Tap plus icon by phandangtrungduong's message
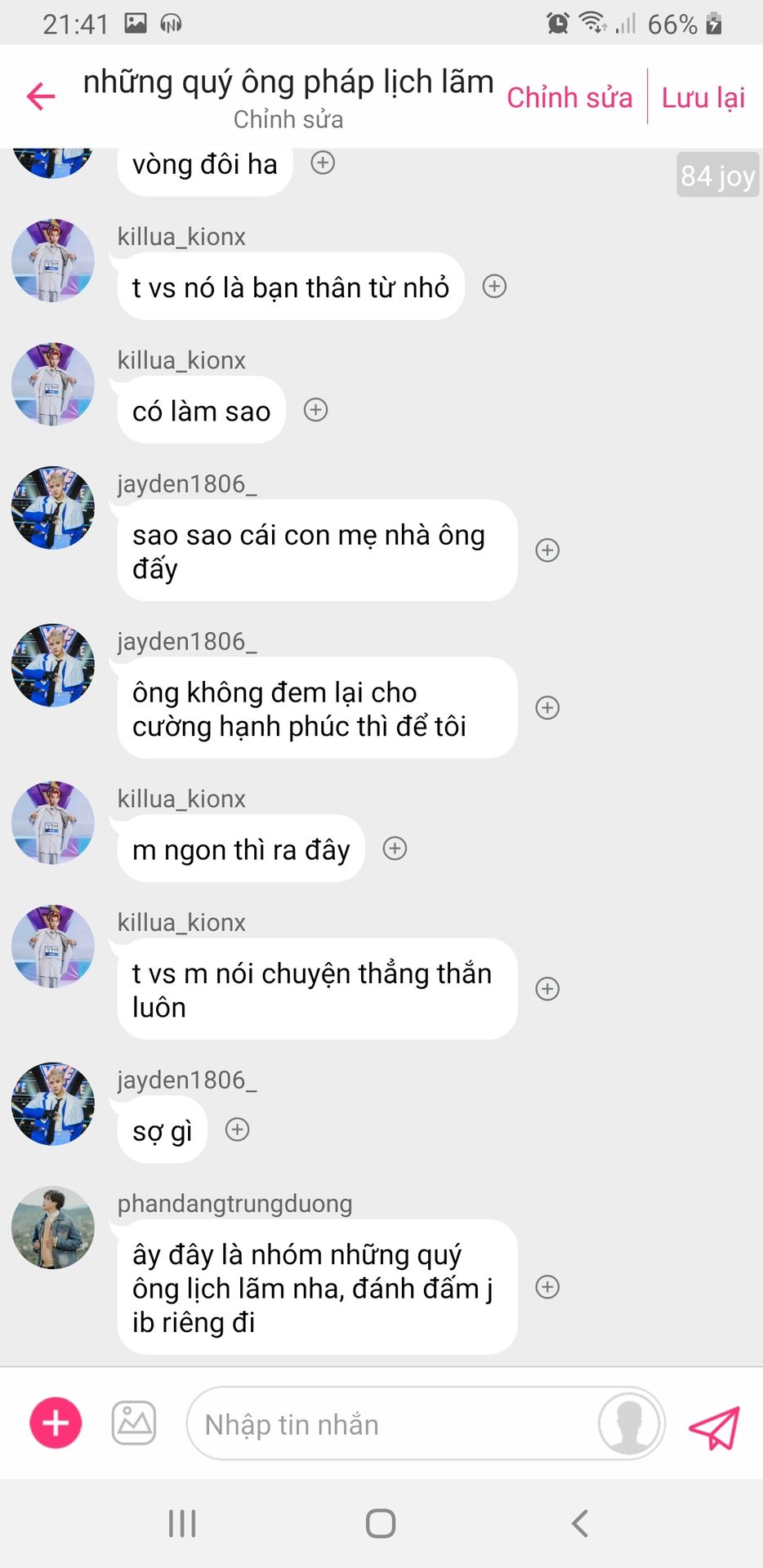This screenshot has width=763, height=1568. [x=547, y=1287]
